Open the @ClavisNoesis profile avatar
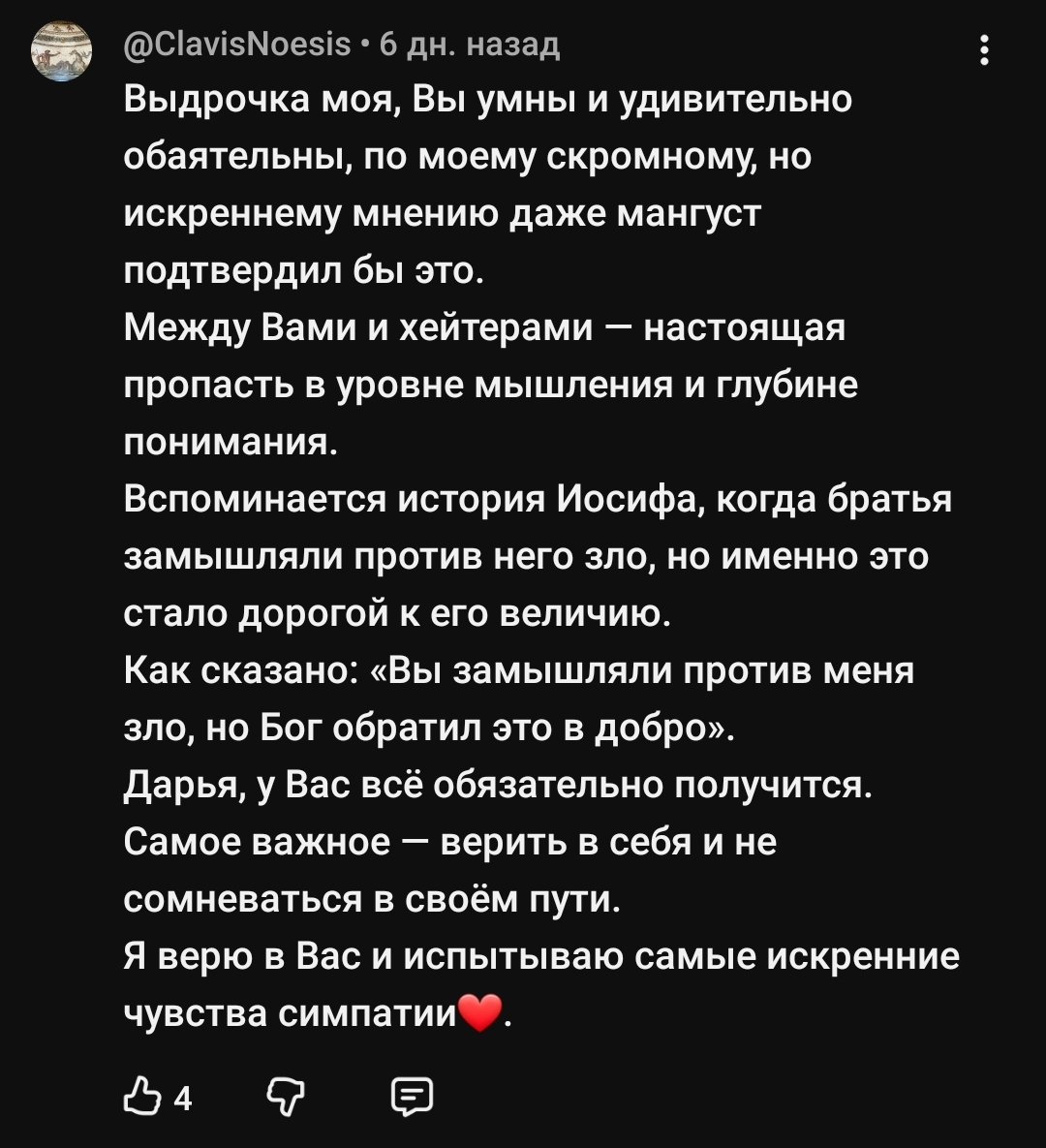This screenshot has width=1046, height=1148. pyautogui.click(x=61, y=51)
